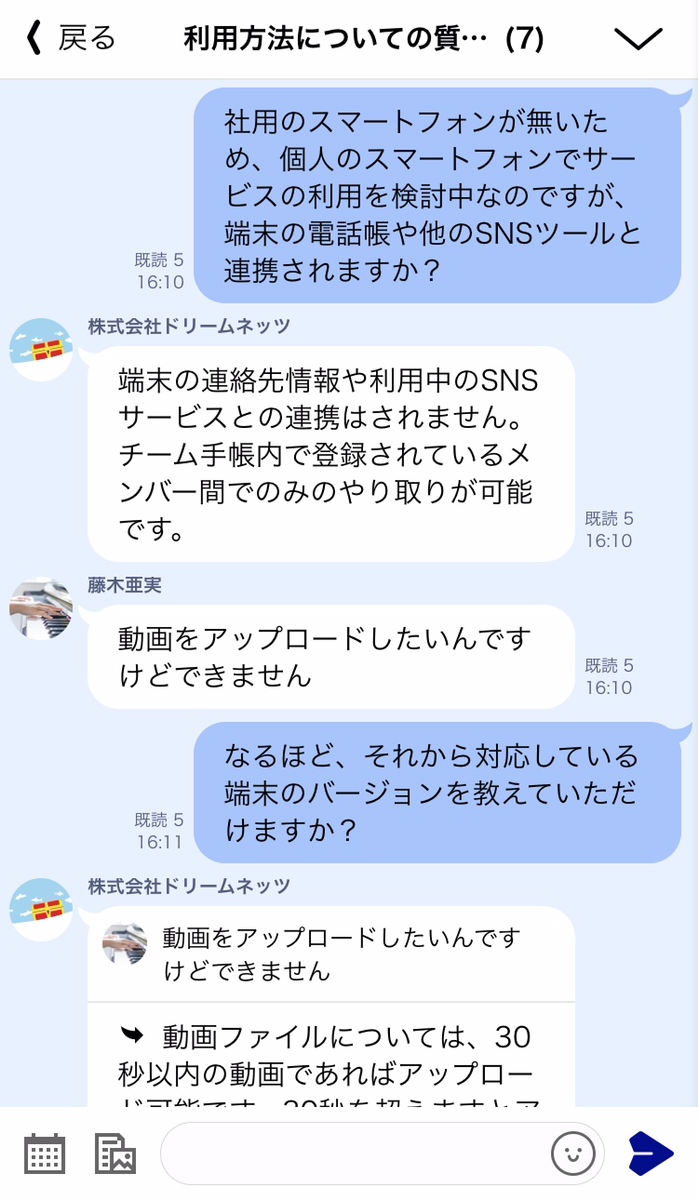Open the emoji picker

pyautogui.click(x=573, y=1153)
